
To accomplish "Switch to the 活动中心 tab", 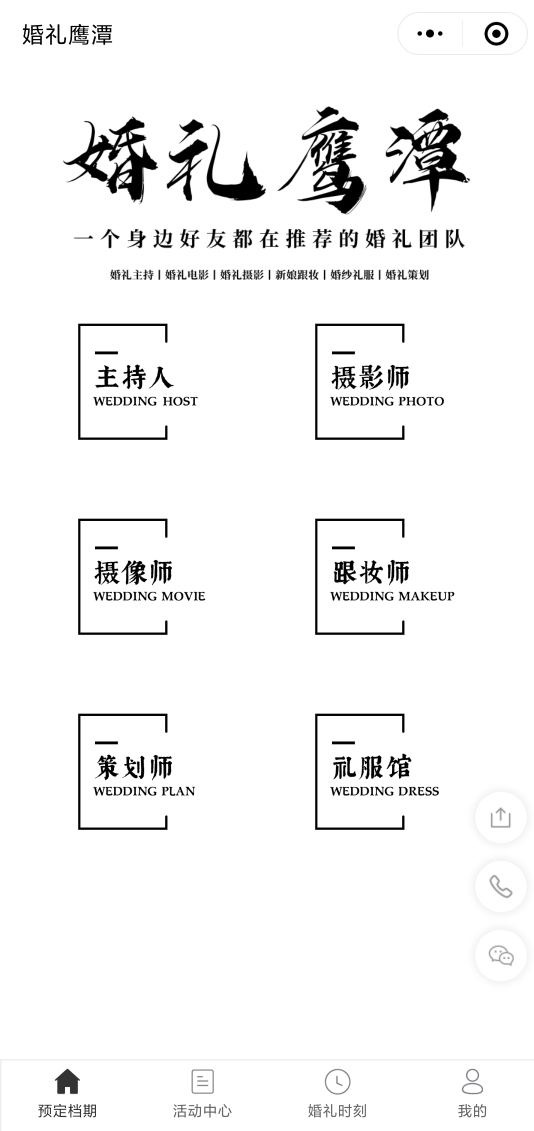I will pos(202,1093).
